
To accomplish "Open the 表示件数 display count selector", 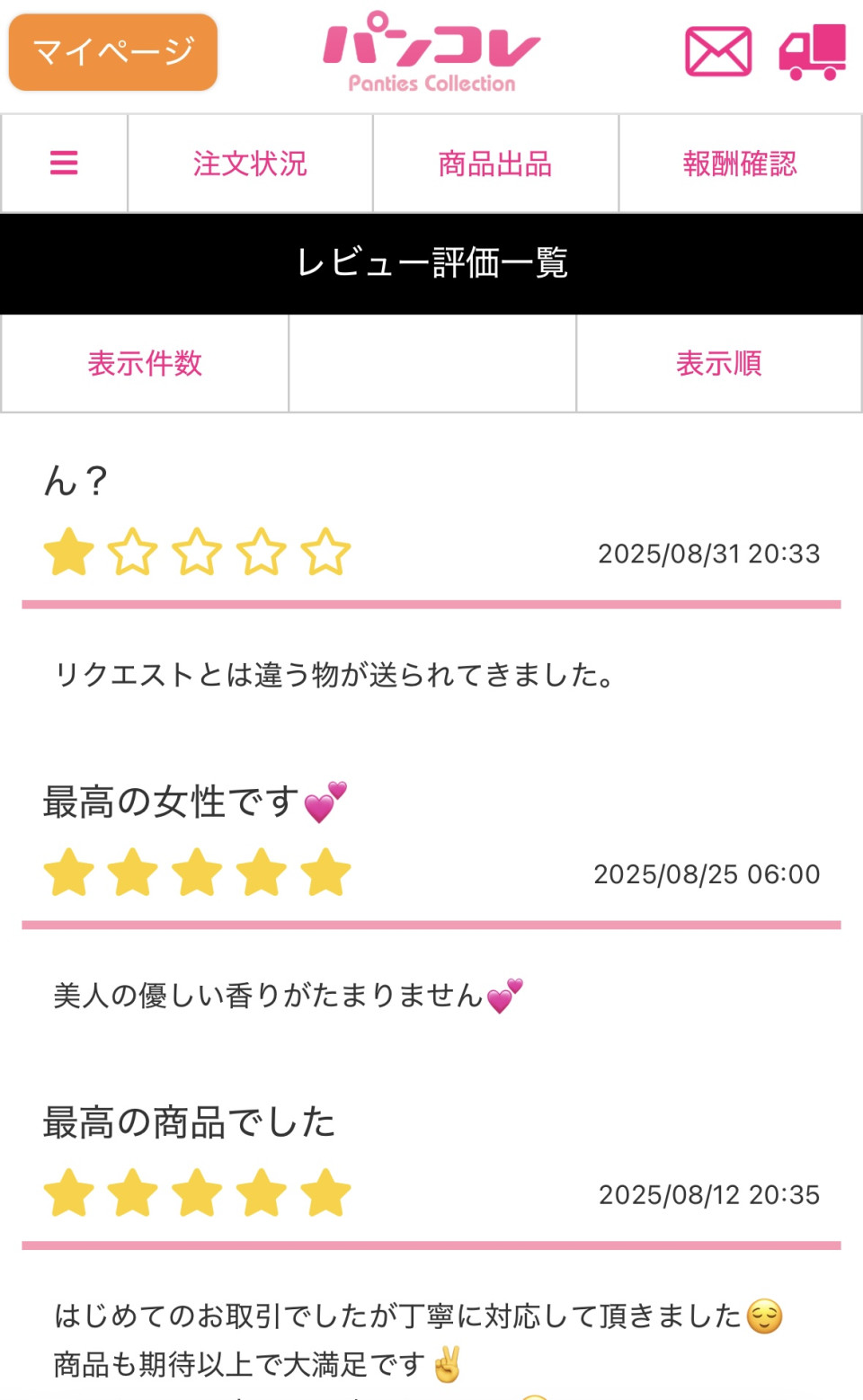I will click(145, 363).
